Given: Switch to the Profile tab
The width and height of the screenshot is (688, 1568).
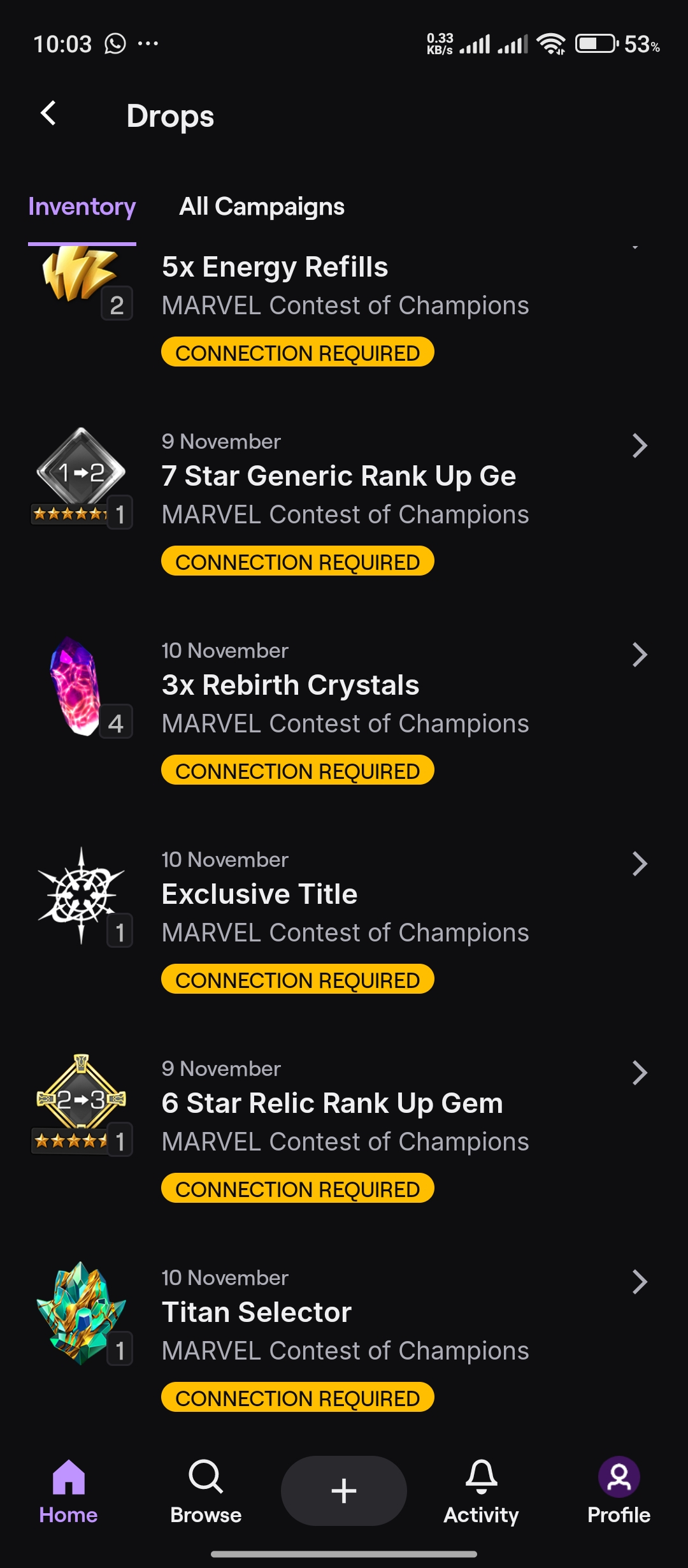Looking at the screenshot, I should pos(619,1492).
